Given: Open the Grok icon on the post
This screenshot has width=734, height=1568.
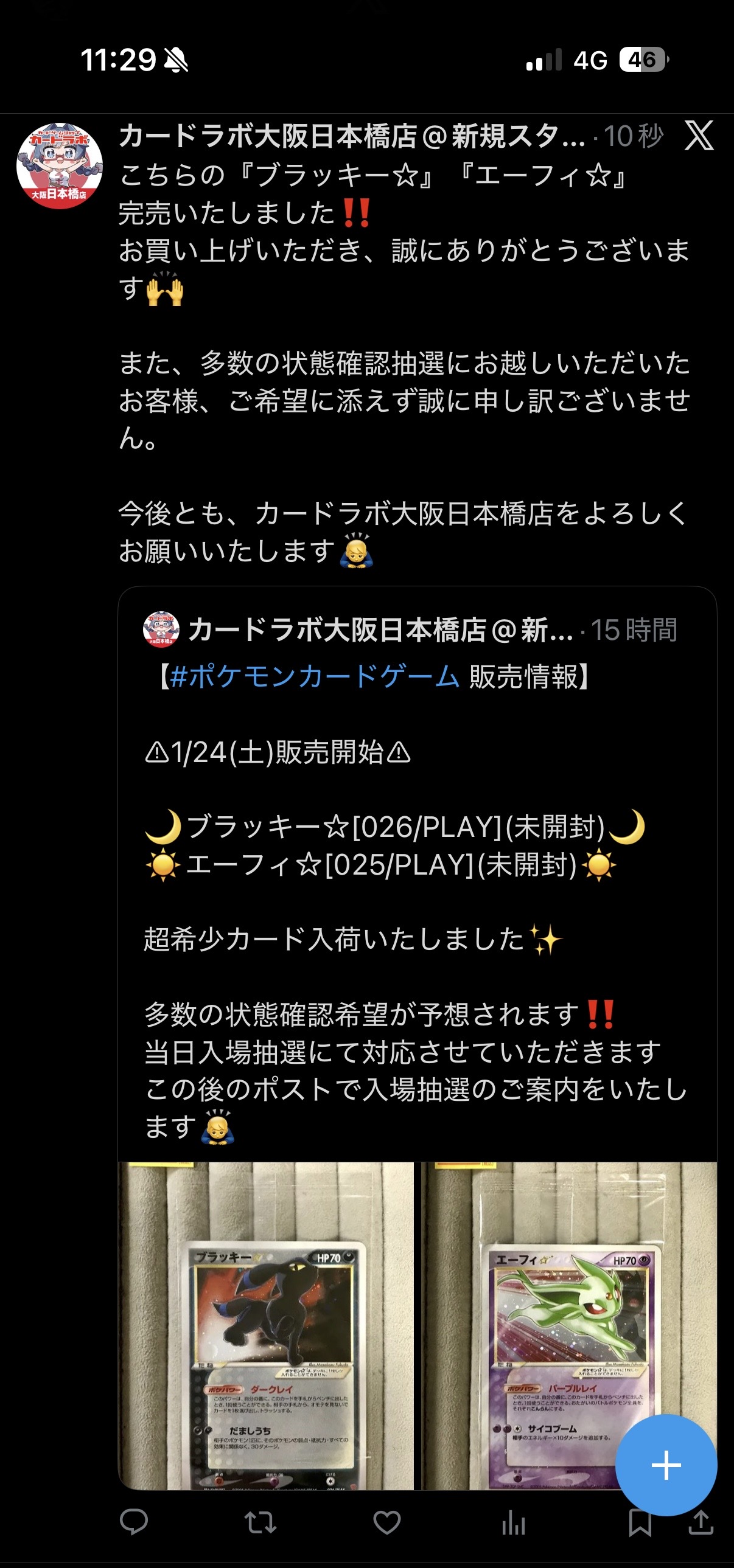Looking at the screenshot, I should point(699,135).
